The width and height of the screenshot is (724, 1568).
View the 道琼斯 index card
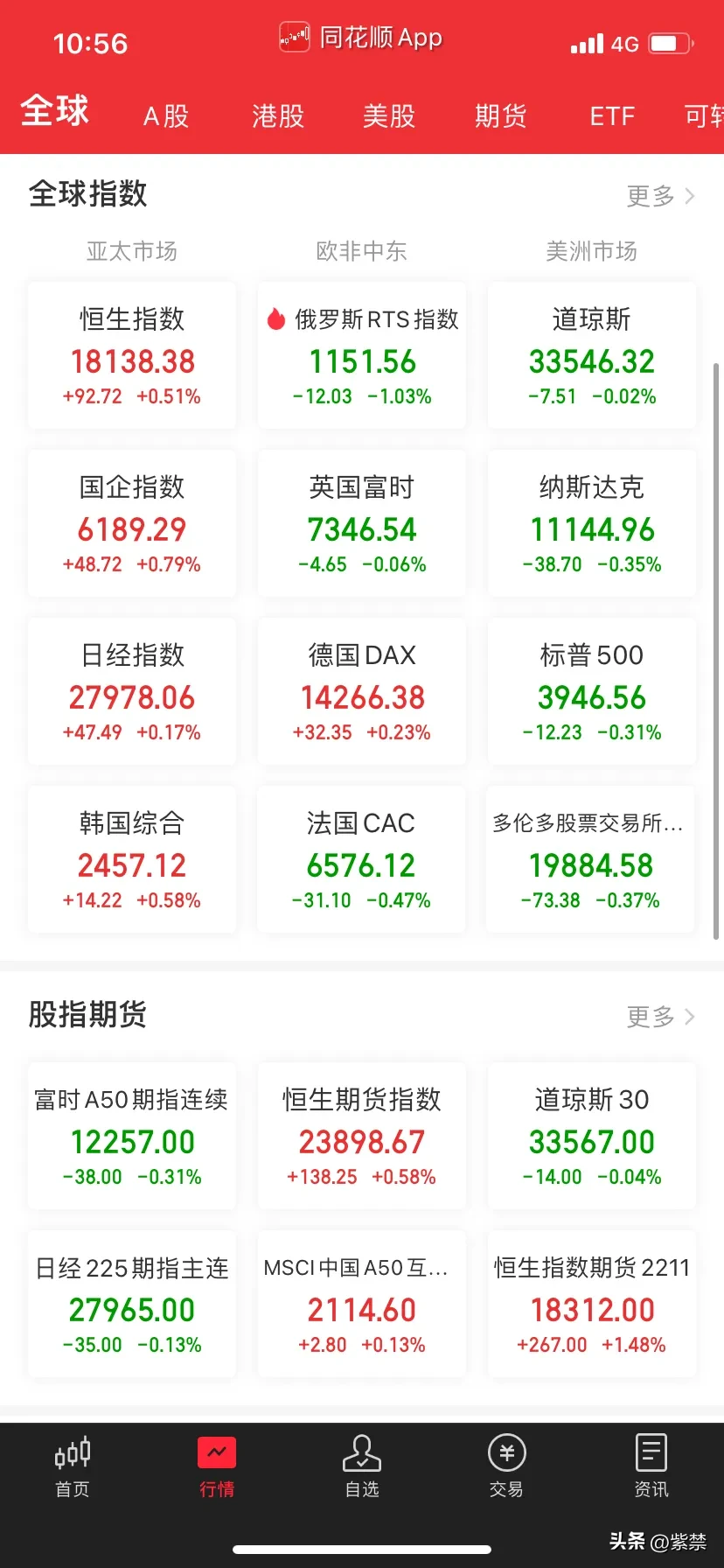click(x=592, y=355)
